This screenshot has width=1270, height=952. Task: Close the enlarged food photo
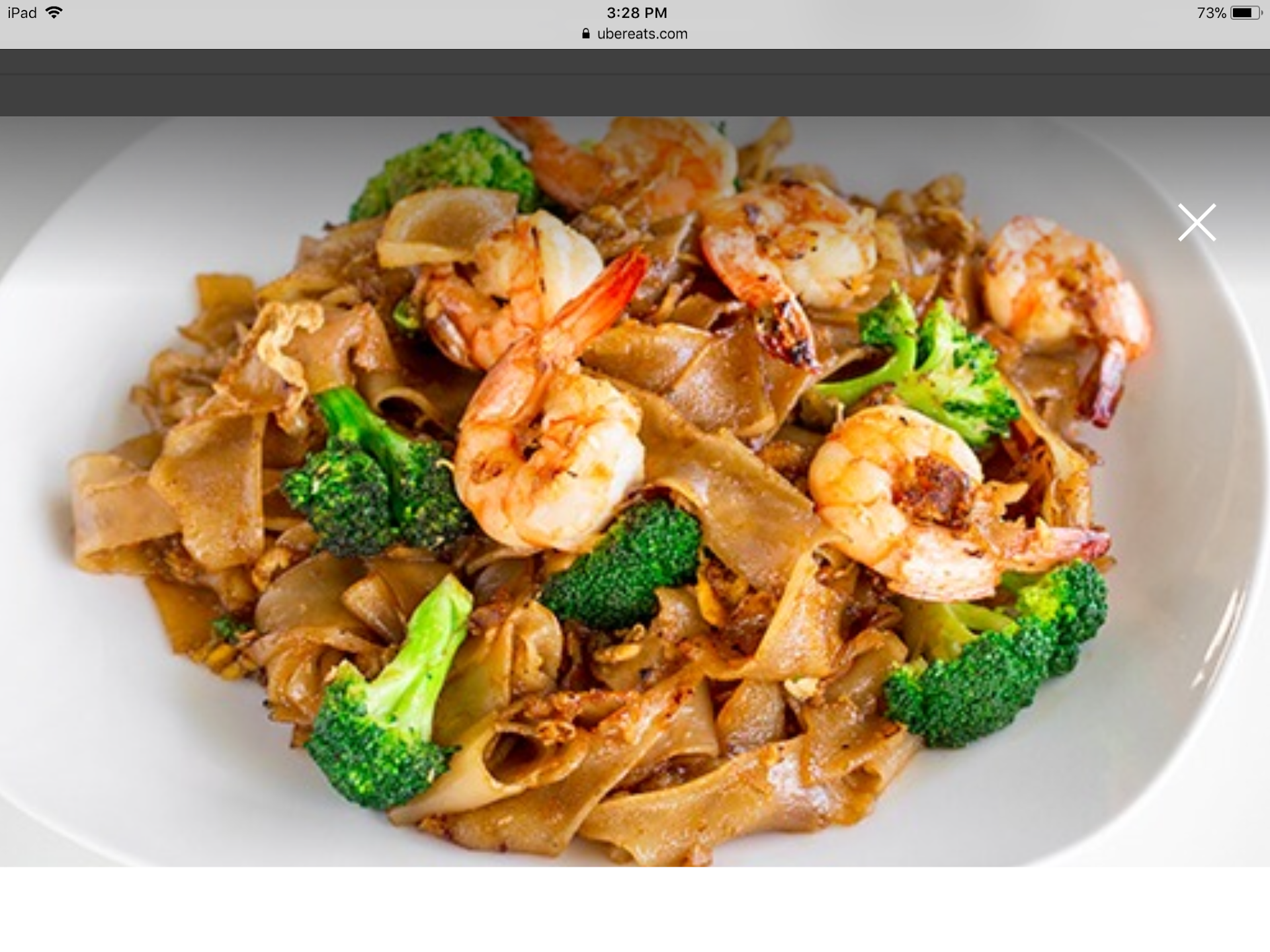tap(1196, 222)
